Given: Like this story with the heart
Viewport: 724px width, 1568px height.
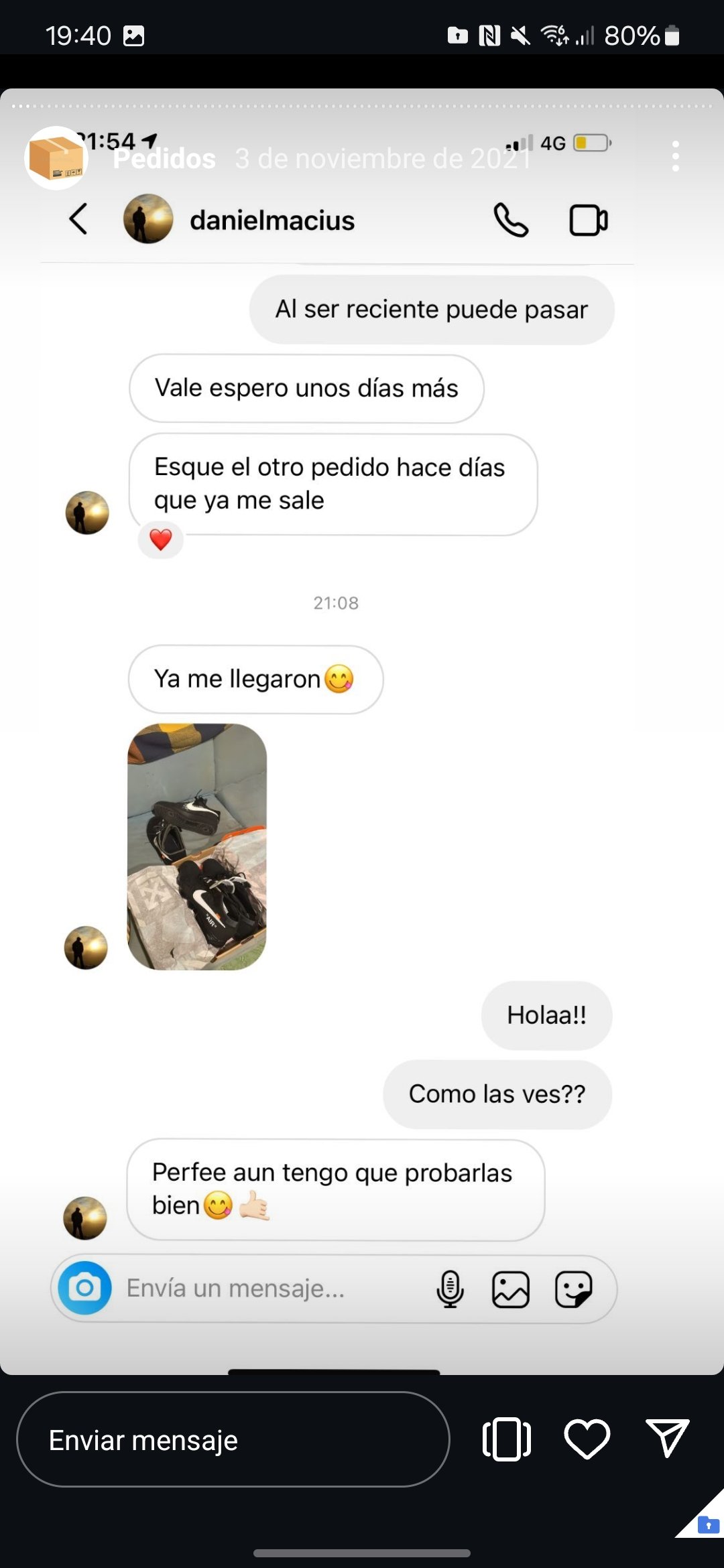Looking at the screenshot, I should [x=587, y=1439].
